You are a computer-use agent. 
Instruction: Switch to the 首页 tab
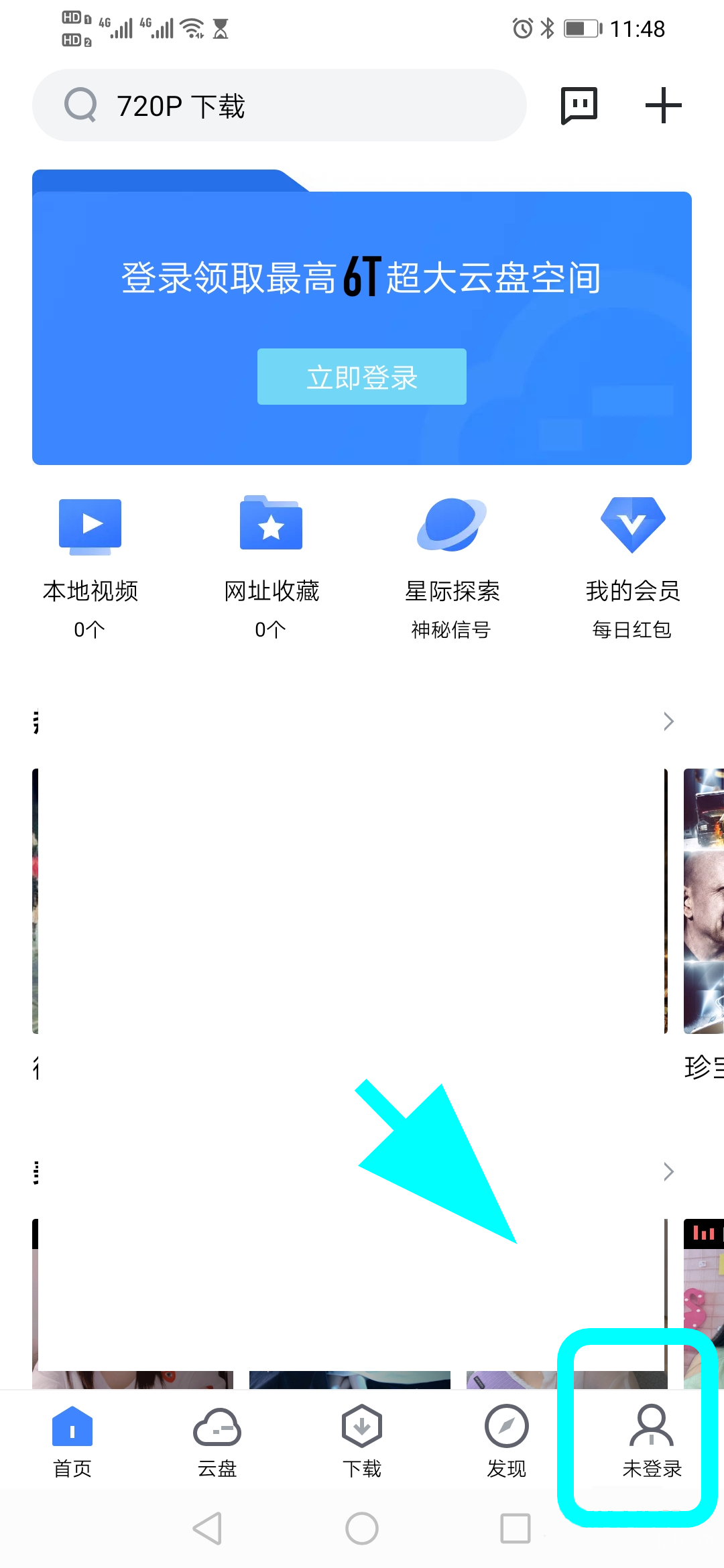click(x=72, y=1441)
